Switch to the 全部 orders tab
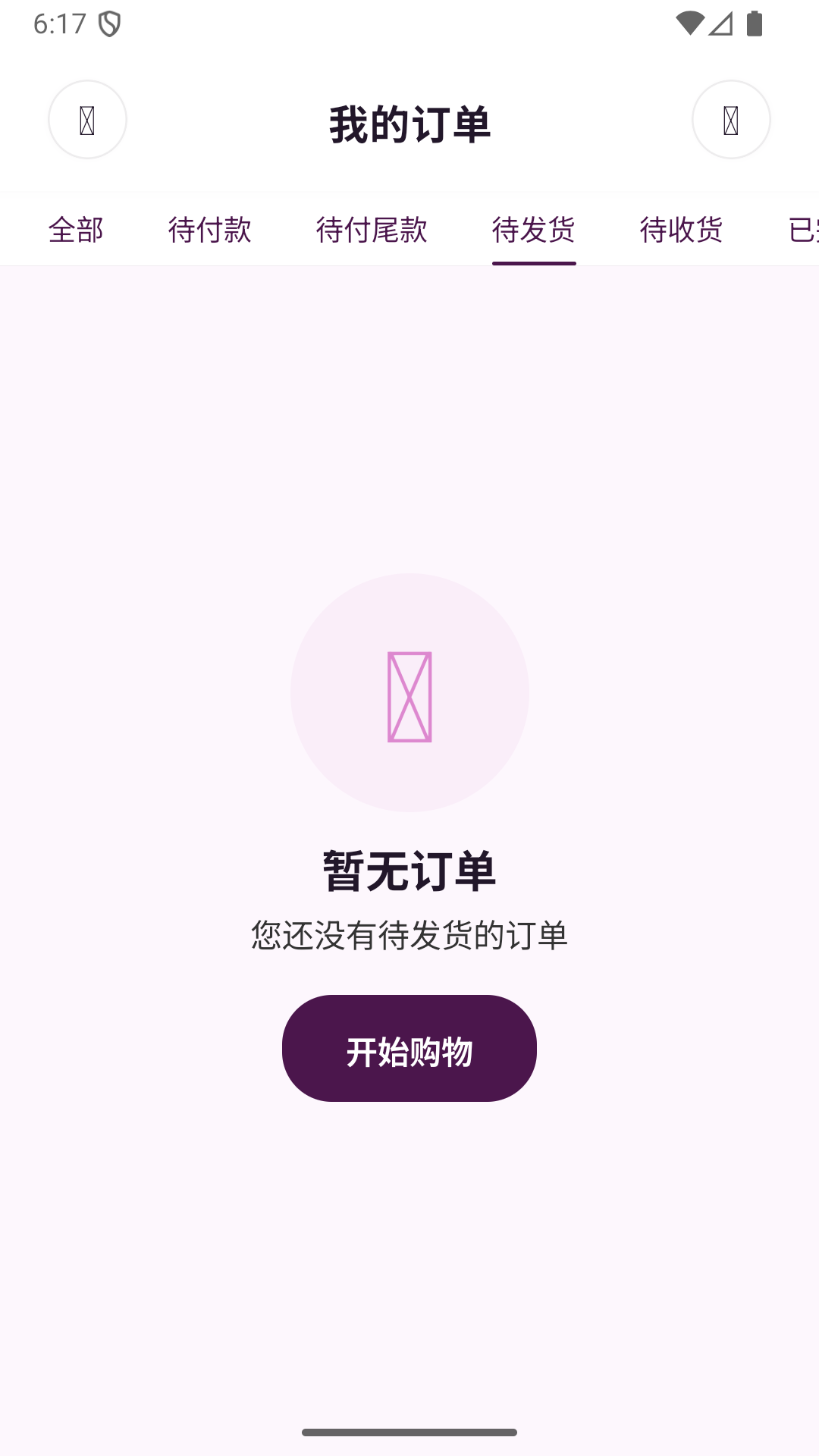The height and width of the screenshot is (1456, 819). coord(76,229)
